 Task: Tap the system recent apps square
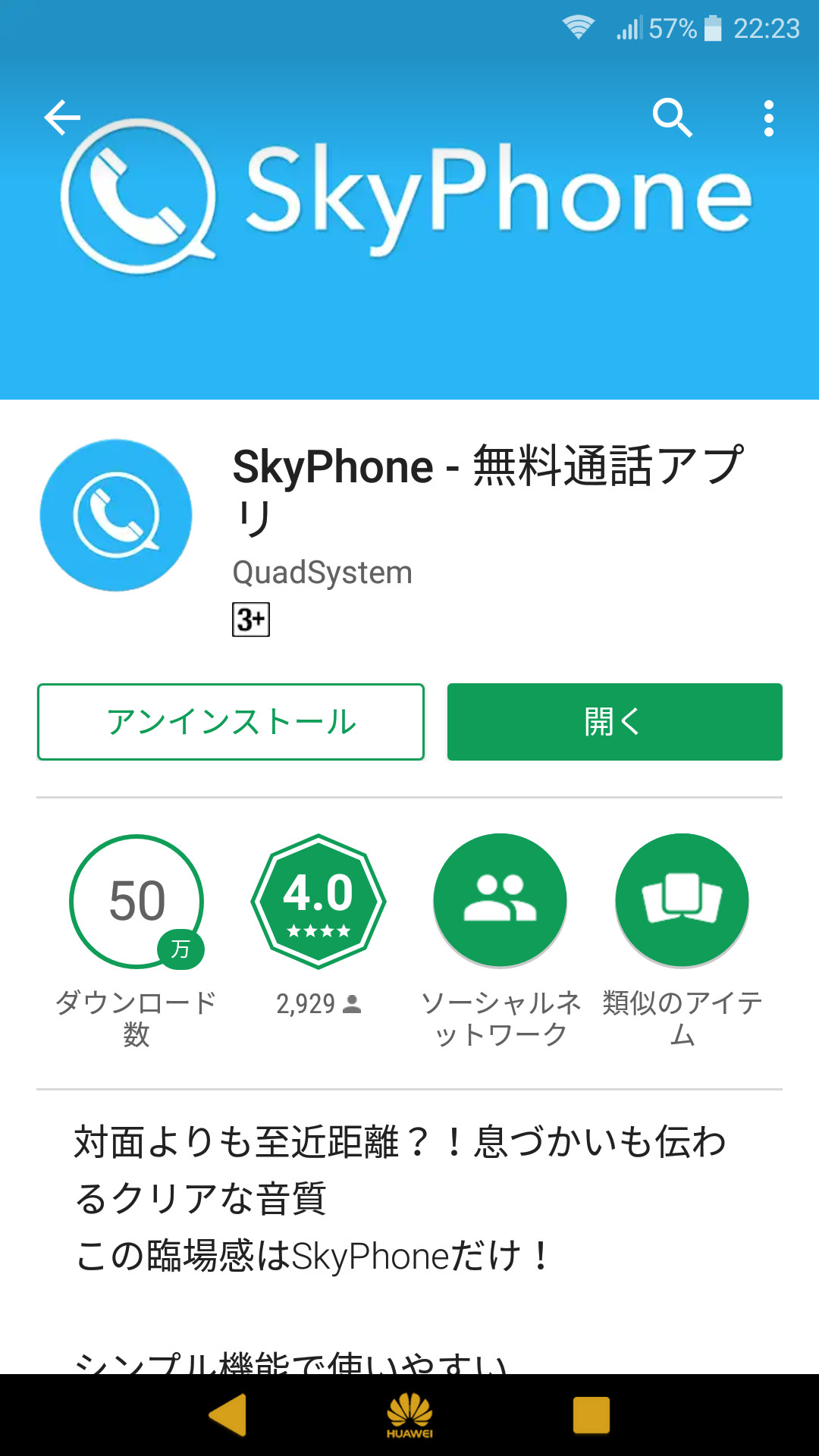591,1415
